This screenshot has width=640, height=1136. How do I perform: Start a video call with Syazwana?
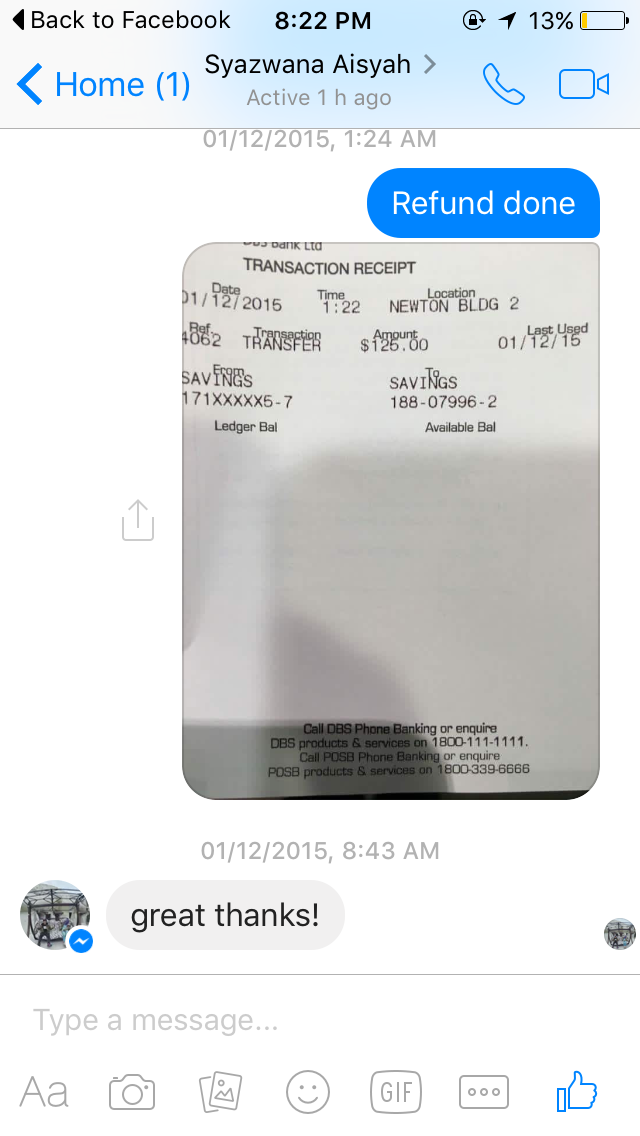click(x=583, y=85)
